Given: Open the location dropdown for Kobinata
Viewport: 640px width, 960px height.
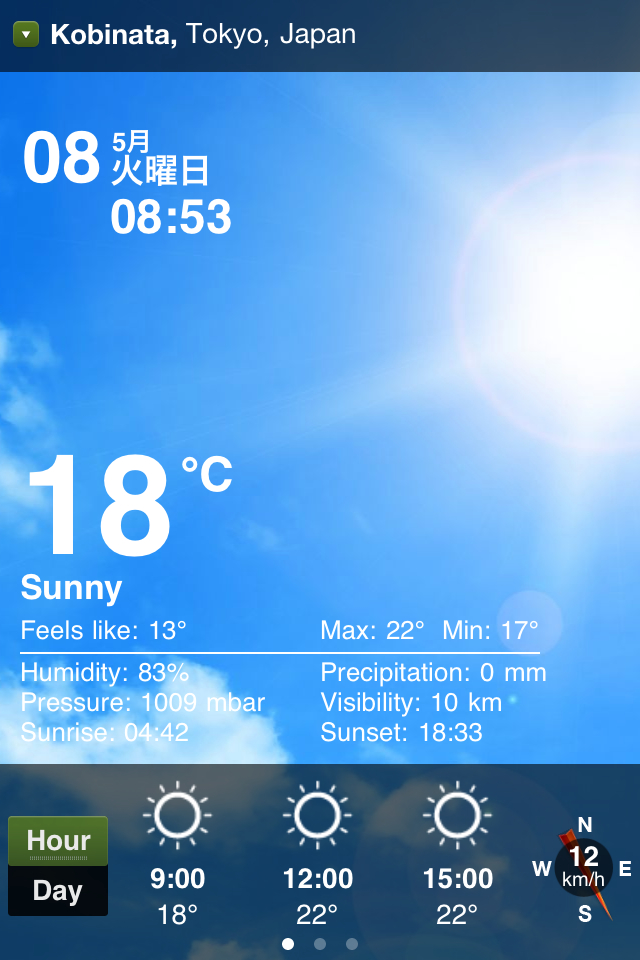Looking at the screenshot, I should (26, 35).
